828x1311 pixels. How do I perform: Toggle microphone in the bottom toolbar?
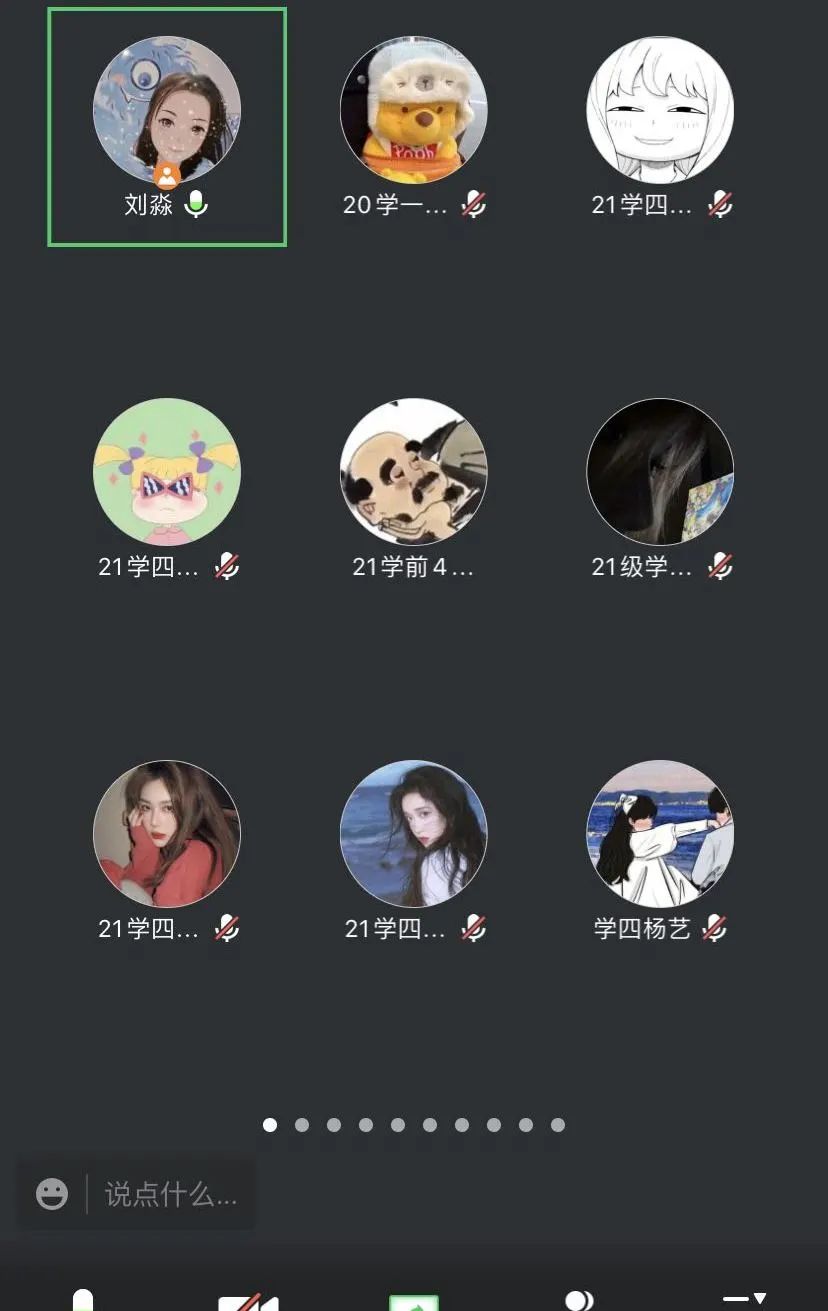[83, 1300]
